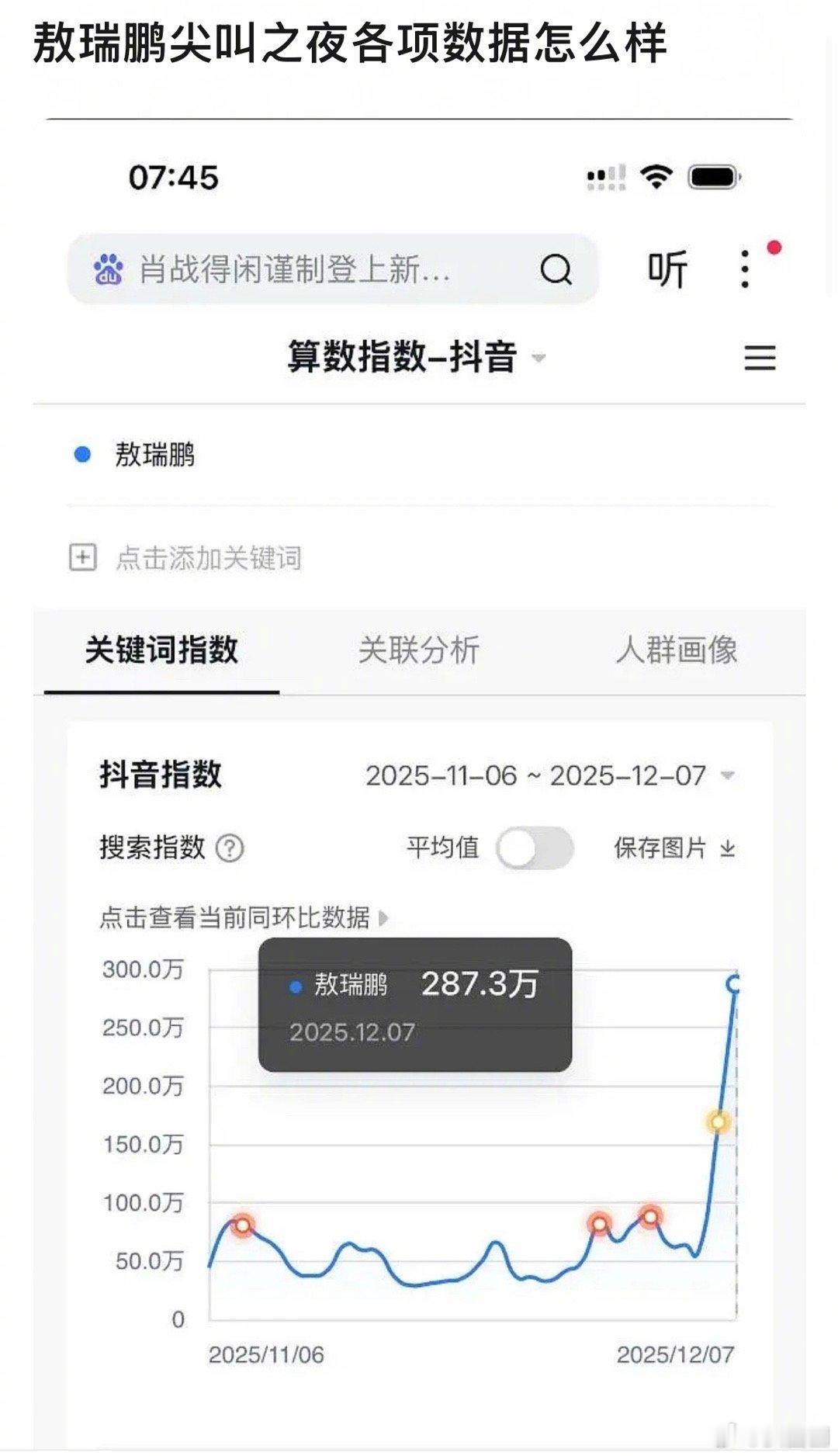Open the 人群画像 tab
This screenshot has height=1456, width=838.
coord(677,650)
